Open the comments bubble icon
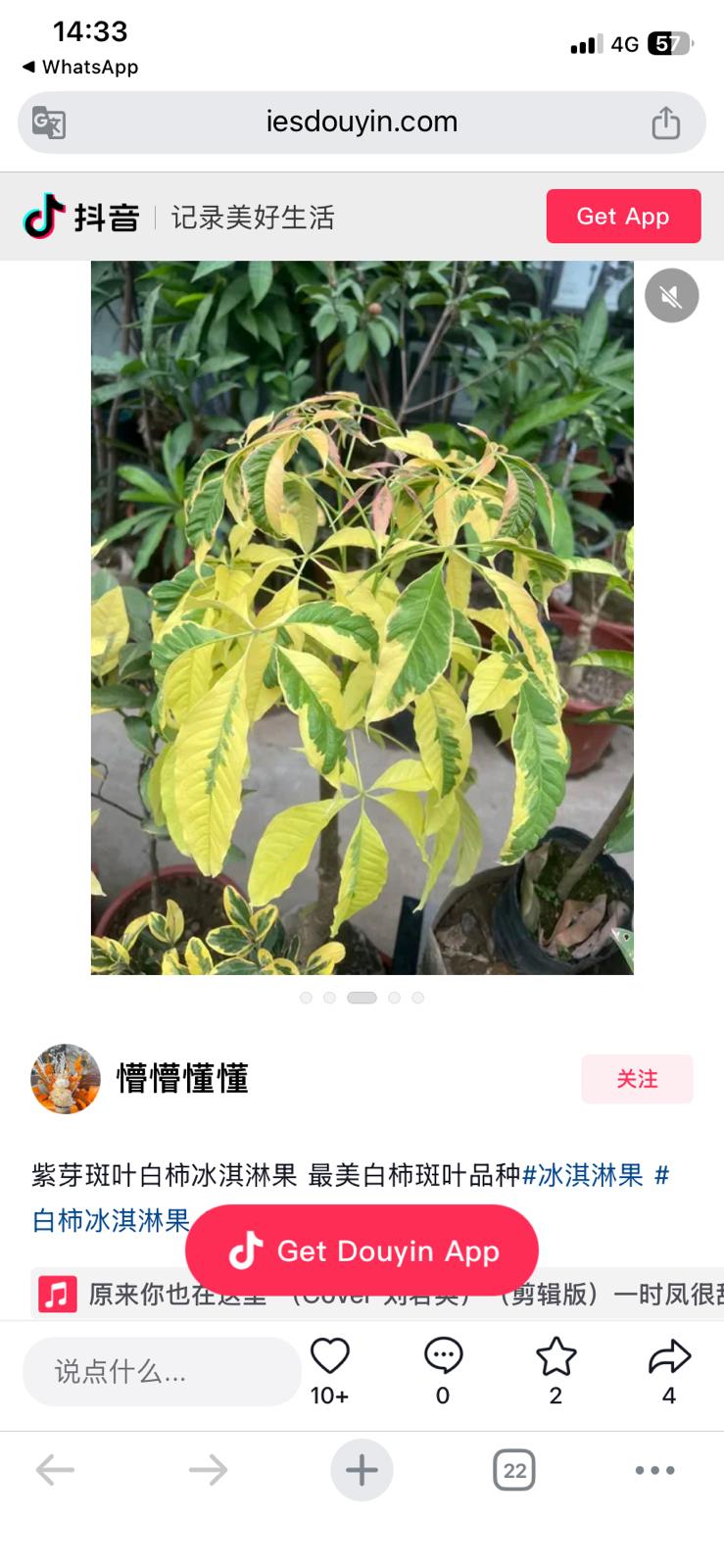Viewport: 724px width, 1568px height. (x=443, y=1357)
